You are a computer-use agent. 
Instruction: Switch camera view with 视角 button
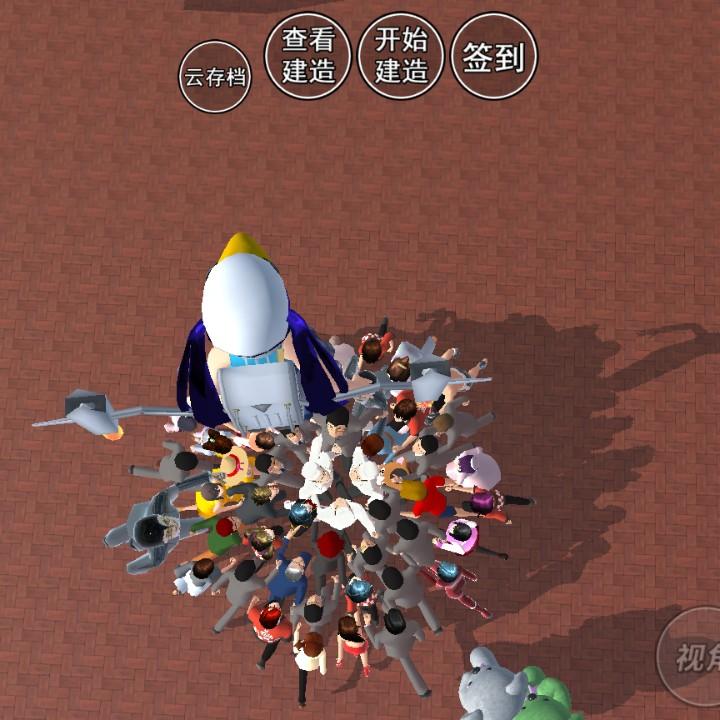click(693, 656)
